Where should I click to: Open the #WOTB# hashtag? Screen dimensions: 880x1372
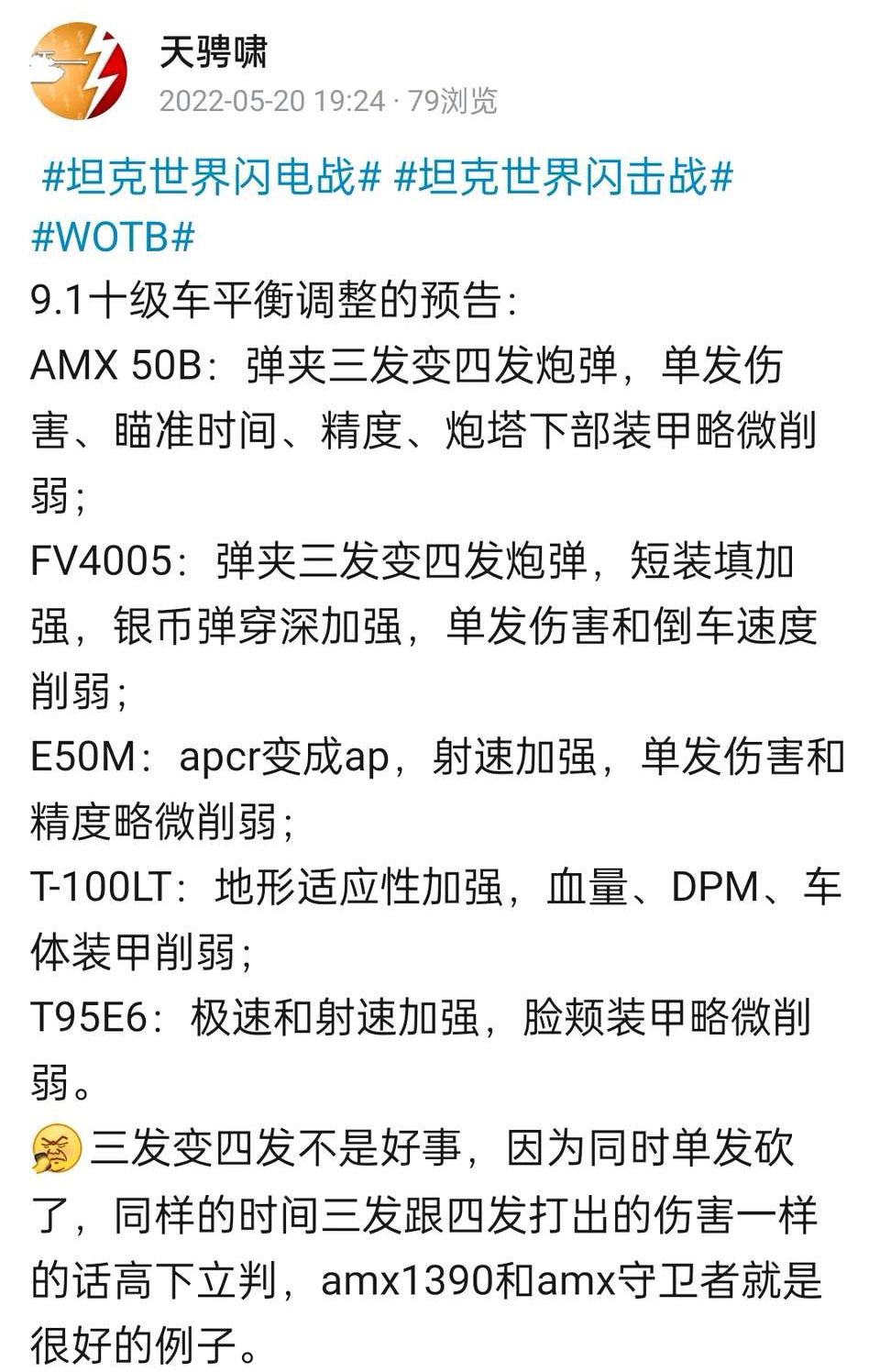tap(114, 238)
